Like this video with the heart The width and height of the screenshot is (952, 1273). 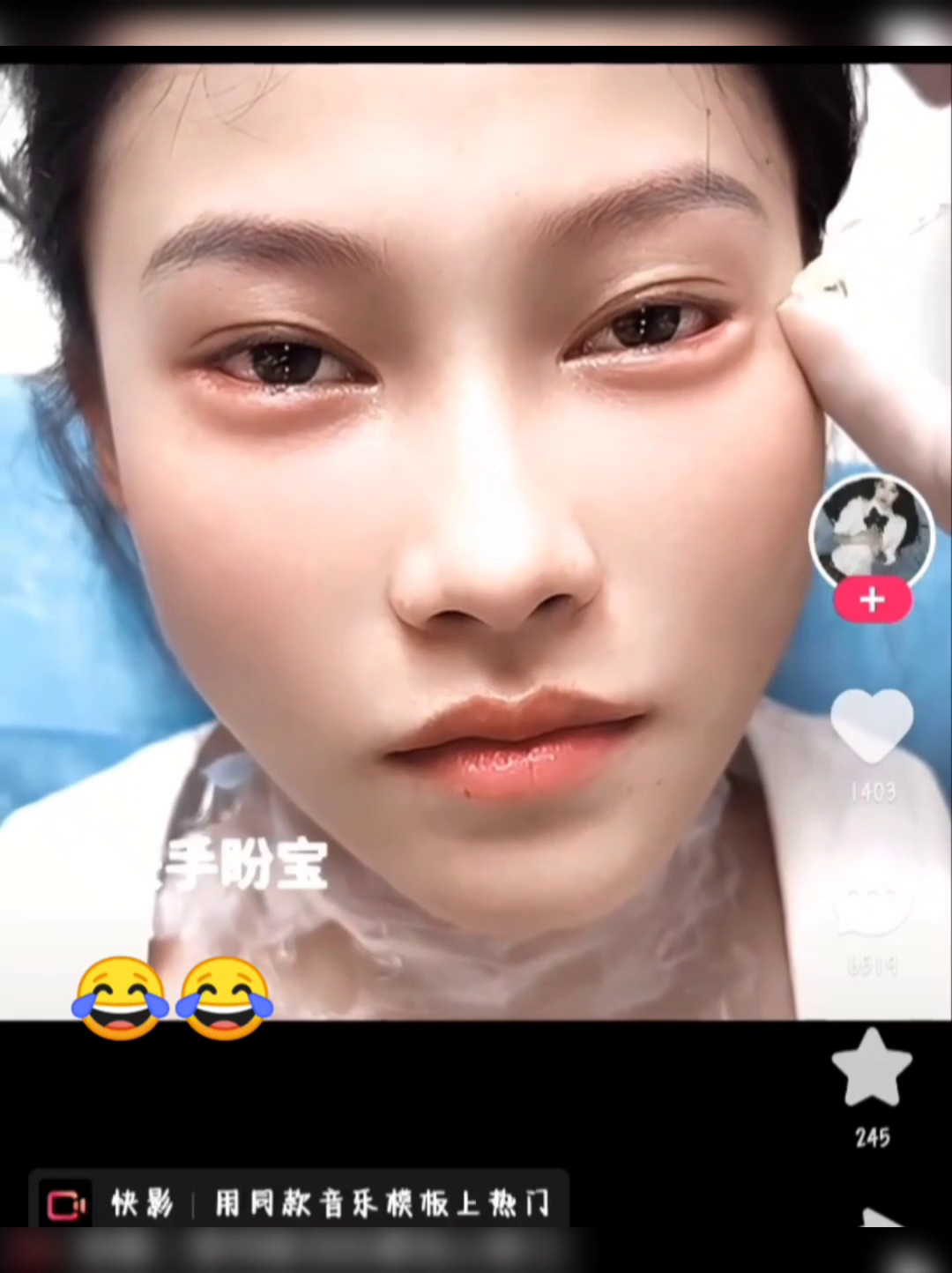[x=872, y=726]
